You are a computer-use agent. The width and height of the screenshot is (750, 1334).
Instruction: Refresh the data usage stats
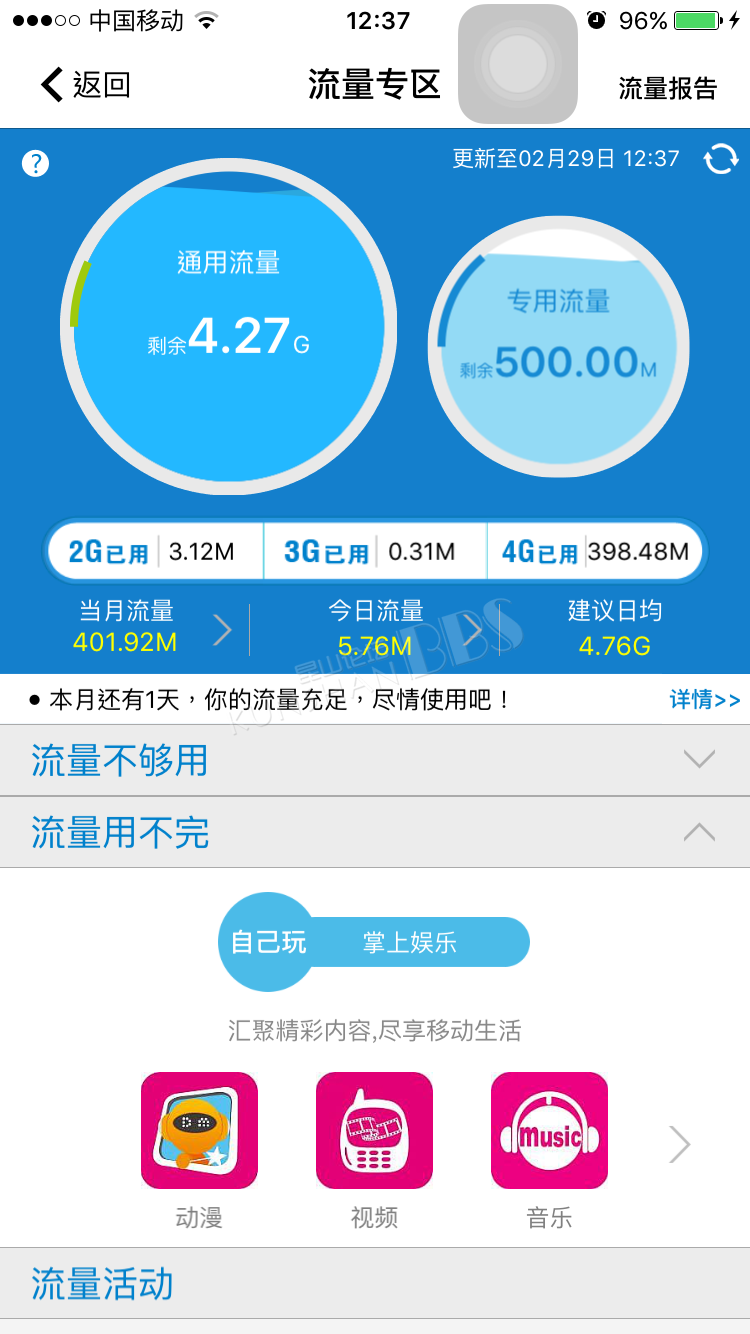click(x=721, y=159)
